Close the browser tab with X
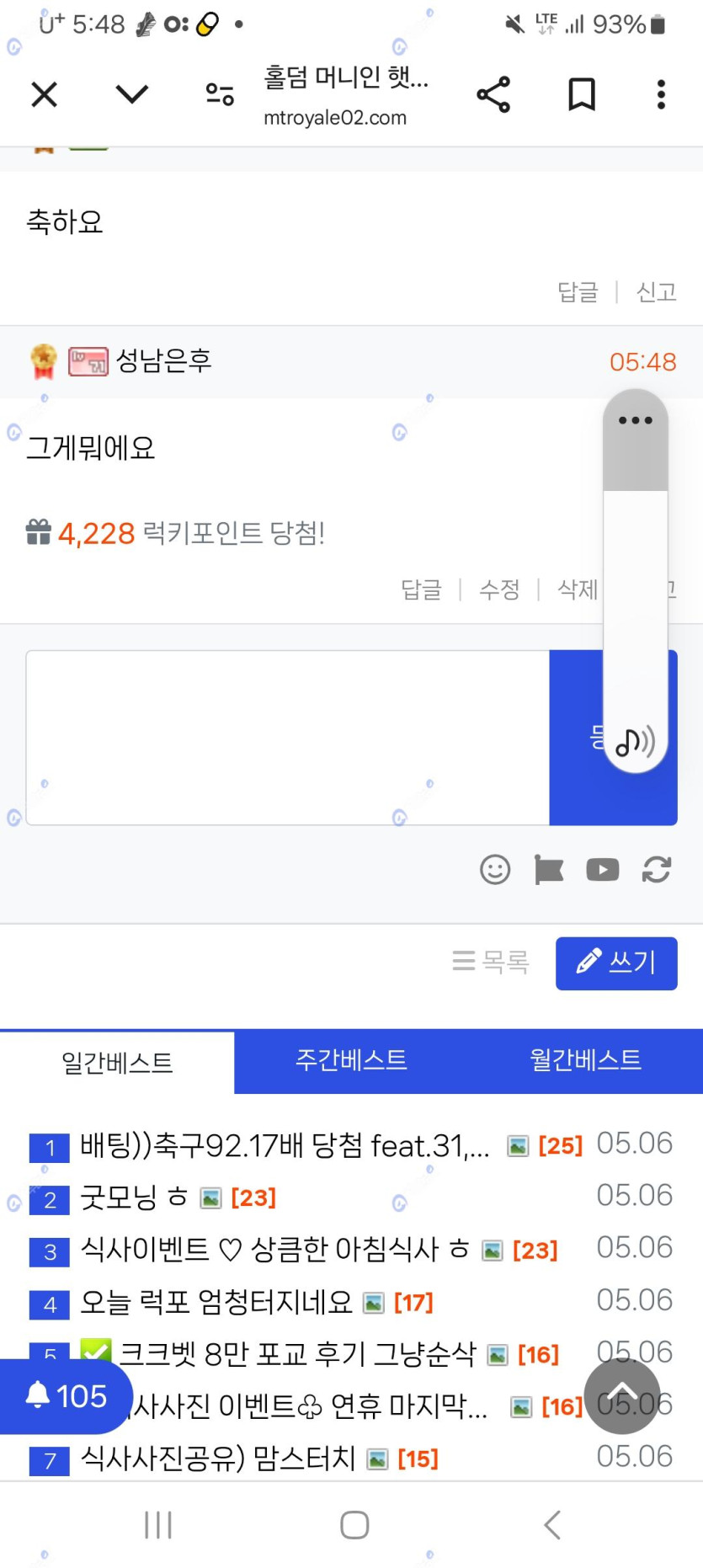 [x=44, y=94]
